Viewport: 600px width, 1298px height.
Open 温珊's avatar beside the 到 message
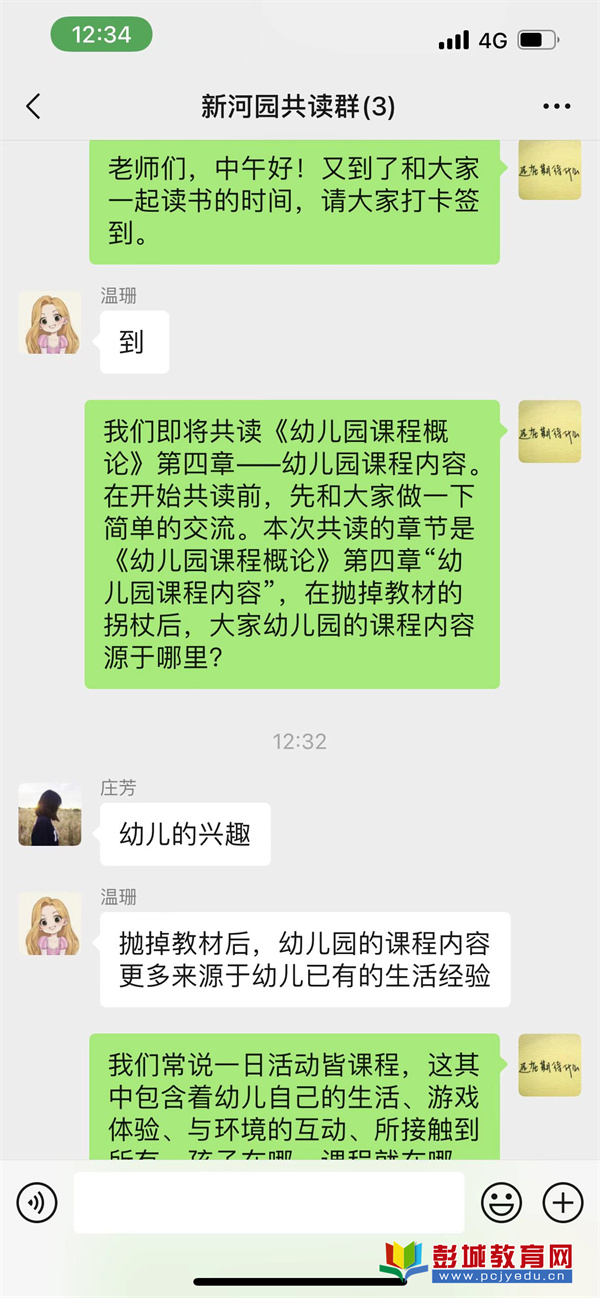[x=50, y=323]
